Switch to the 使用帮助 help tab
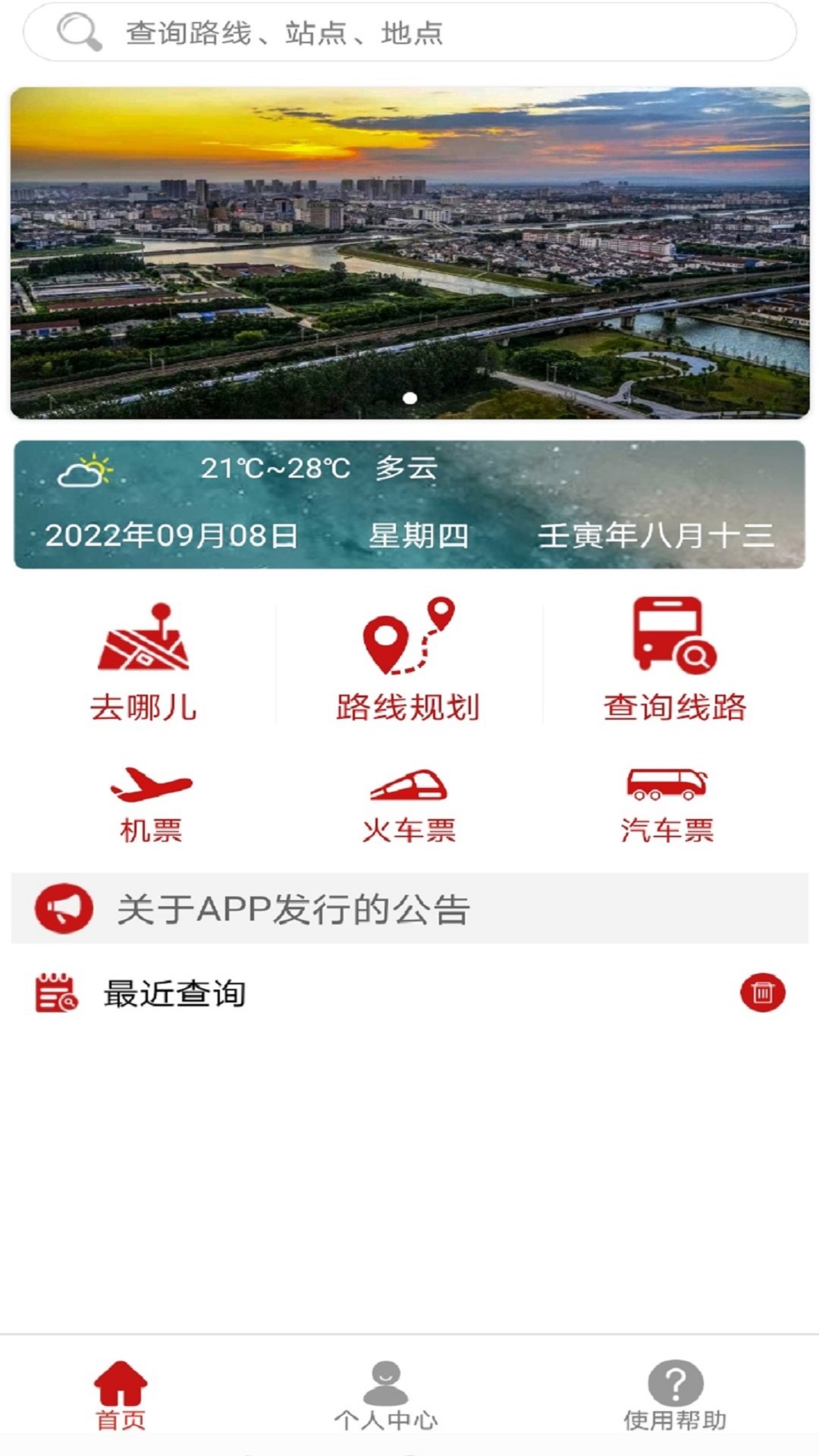This screenshot has width=819, height=1456. click(x=675, y=1395)
